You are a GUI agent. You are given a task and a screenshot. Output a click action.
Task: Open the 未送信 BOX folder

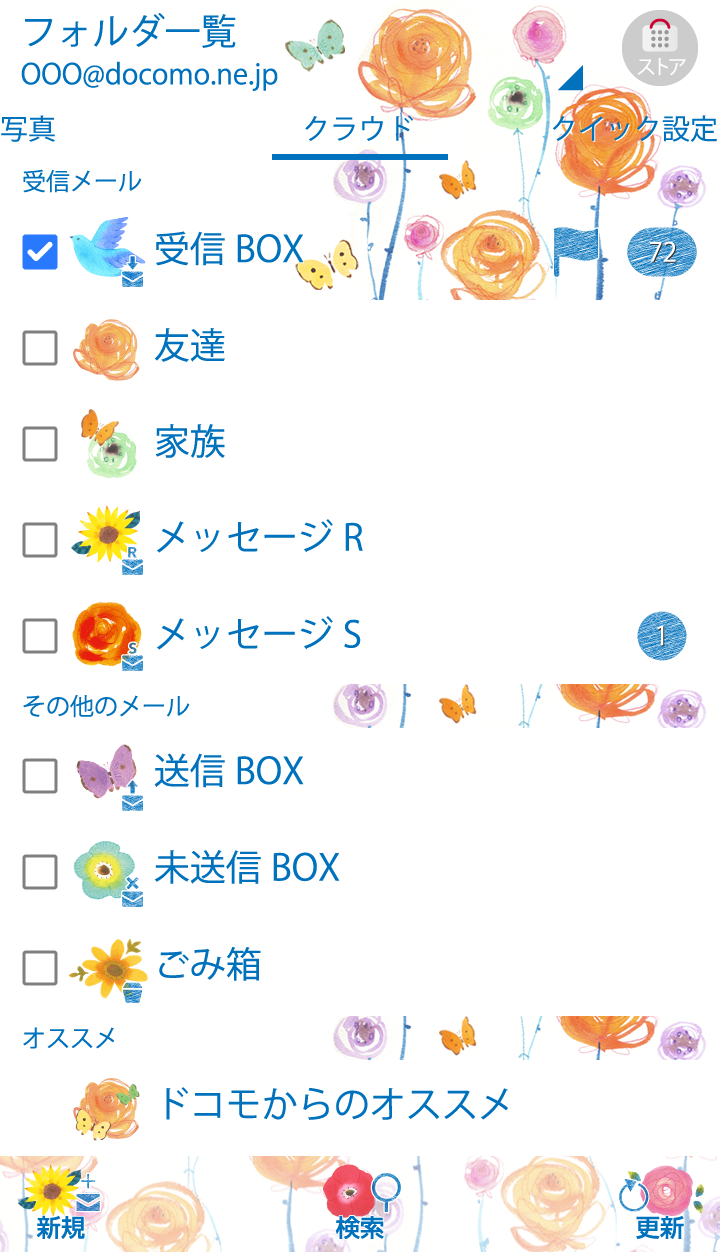click(x=247, y=868)
